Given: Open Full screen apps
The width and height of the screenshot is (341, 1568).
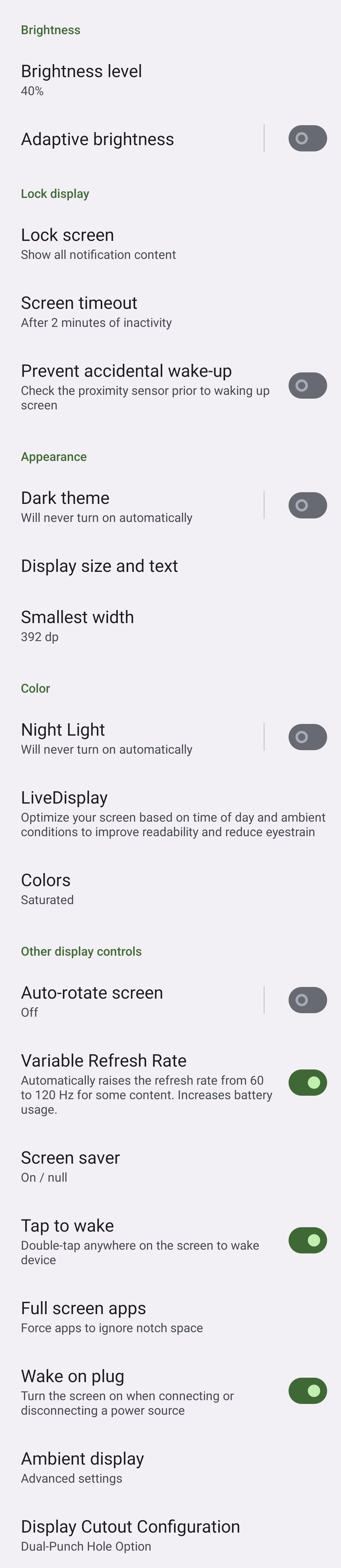Looking at the screenshot, I should point(170,1317).
